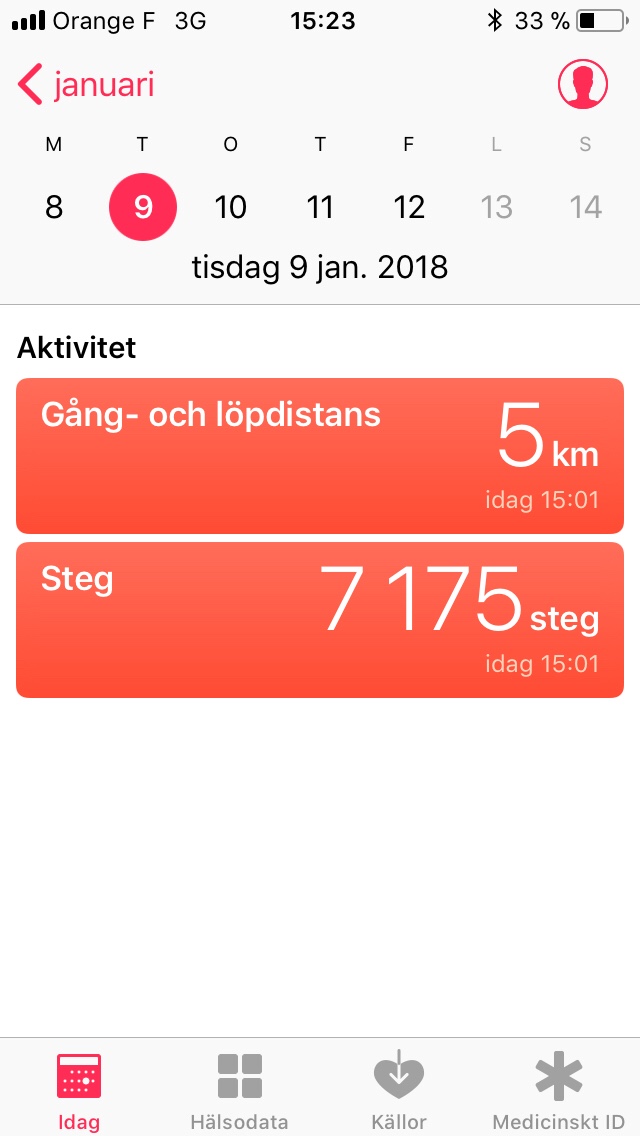The width and height of the screenshot is (640, 1136).
Task: Open the Steg card
Action: tap(320, 620)
